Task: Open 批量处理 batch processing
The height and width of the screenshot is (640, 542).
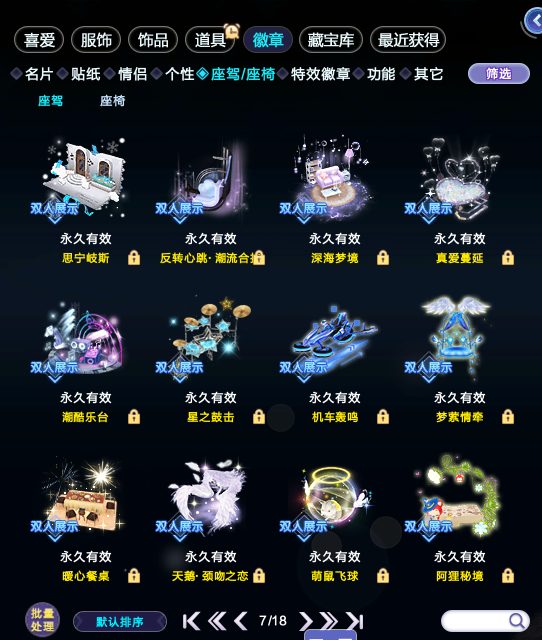Action: pyautogui.click(x=42, y=620)
